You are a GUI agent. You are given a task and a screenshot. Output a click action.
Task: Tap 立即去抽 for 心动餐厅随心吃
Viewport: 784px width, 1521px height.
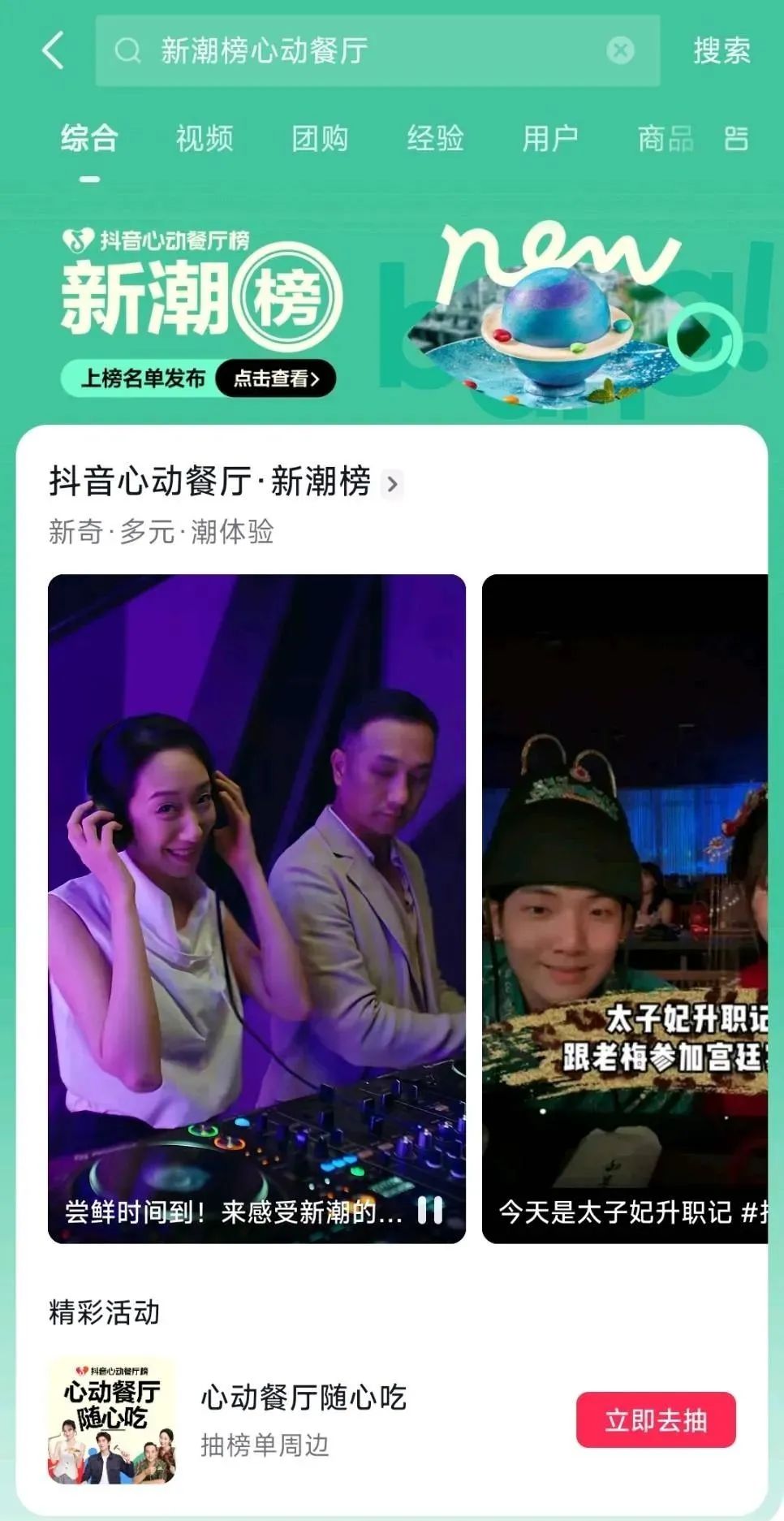(656, 1420)
